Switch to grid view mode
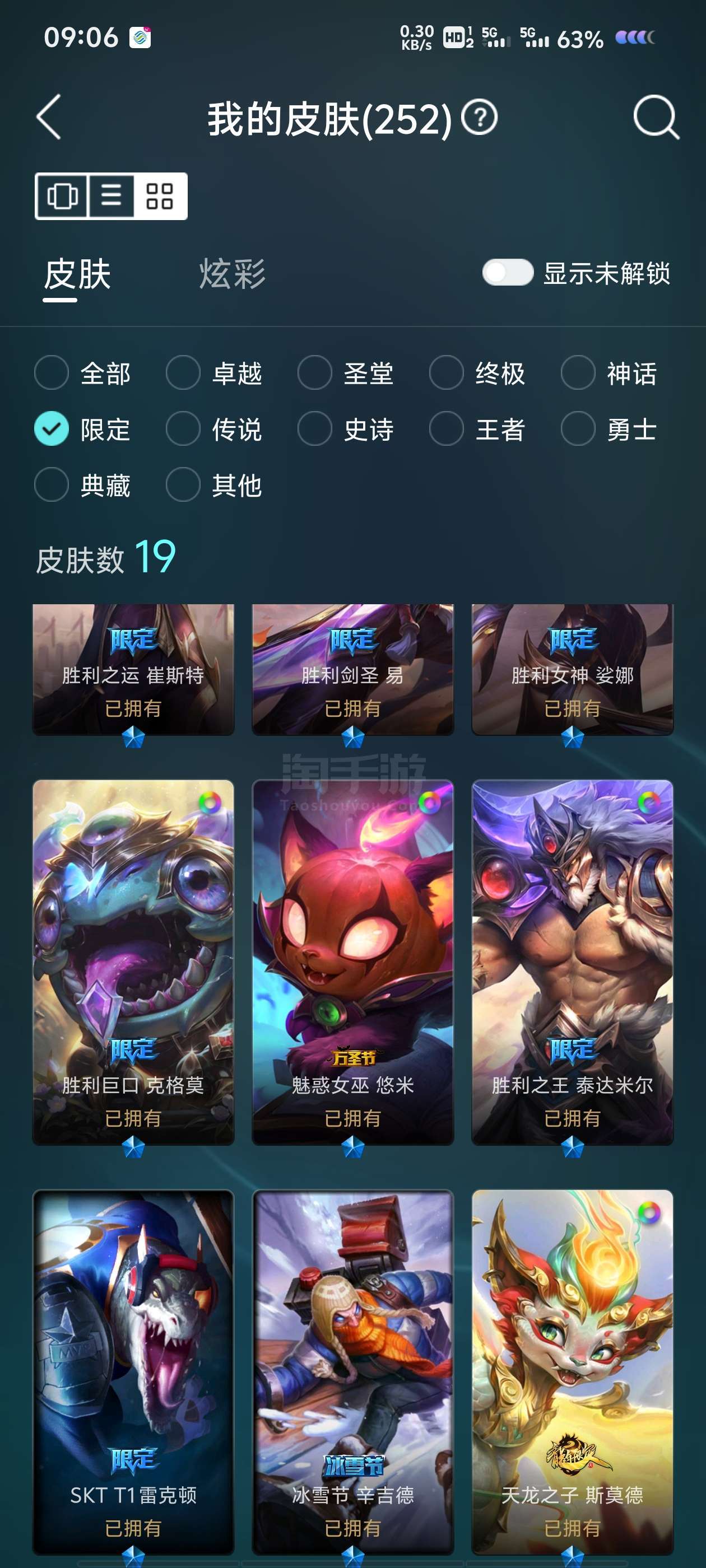 point(160,196)
